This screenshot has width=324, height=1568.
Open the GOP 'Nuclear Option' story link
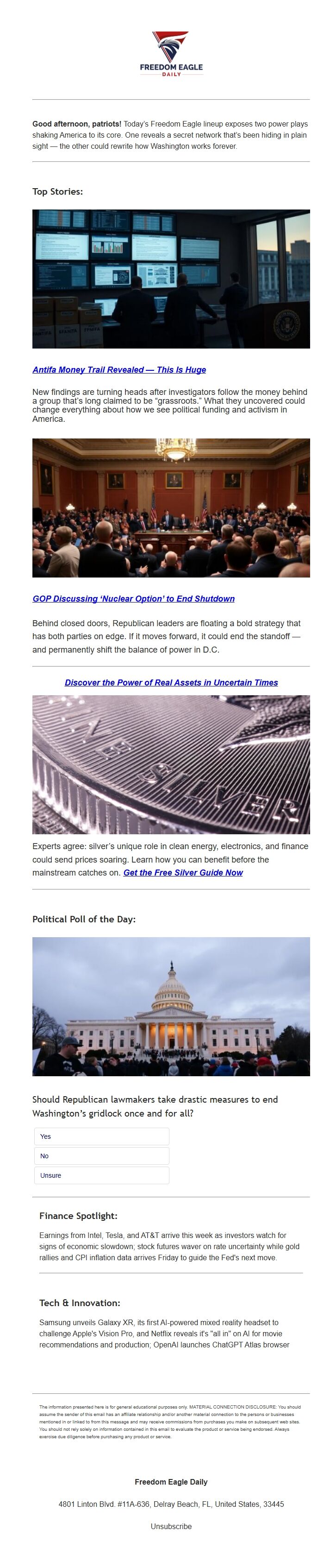[134, 598]
